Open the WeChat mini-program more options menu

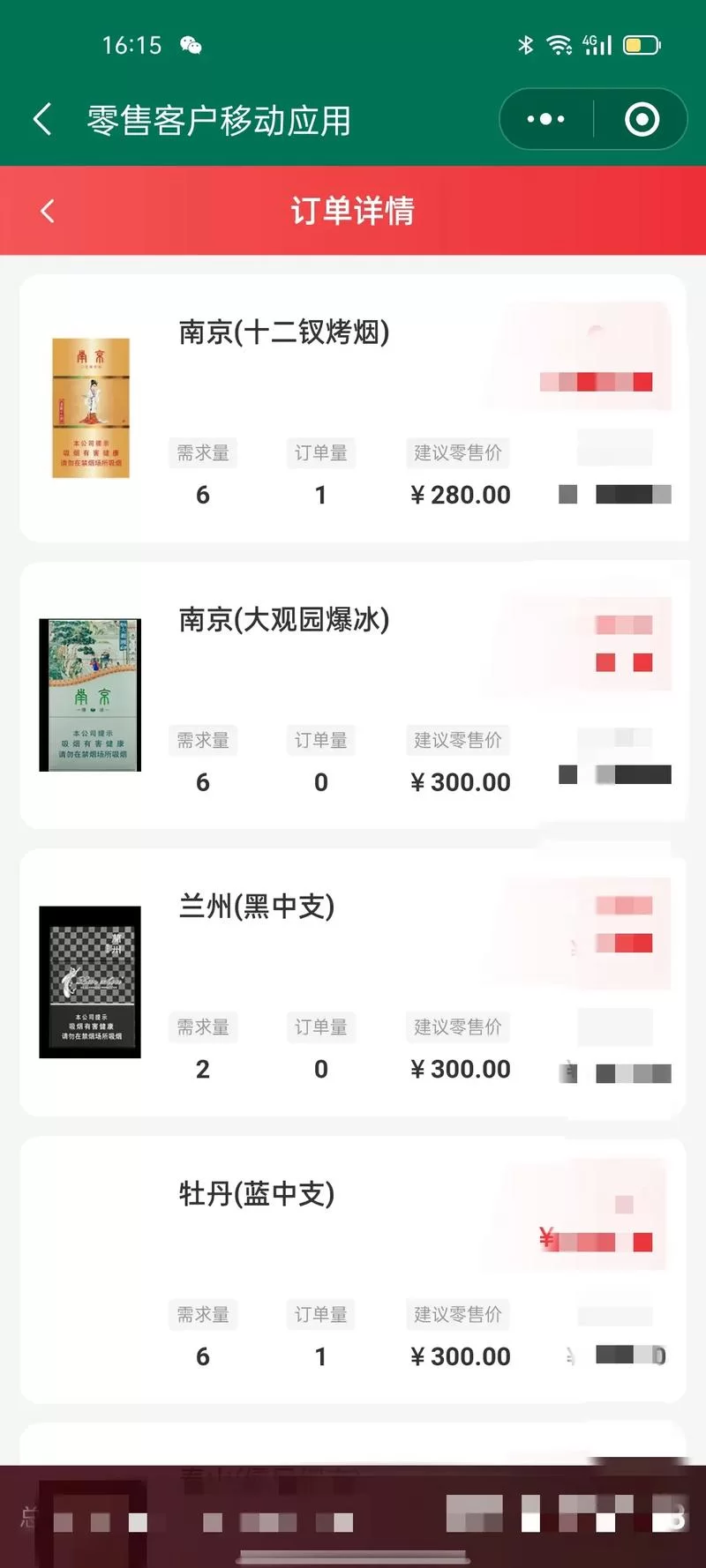pyautogui.click(x=546, y=118)
